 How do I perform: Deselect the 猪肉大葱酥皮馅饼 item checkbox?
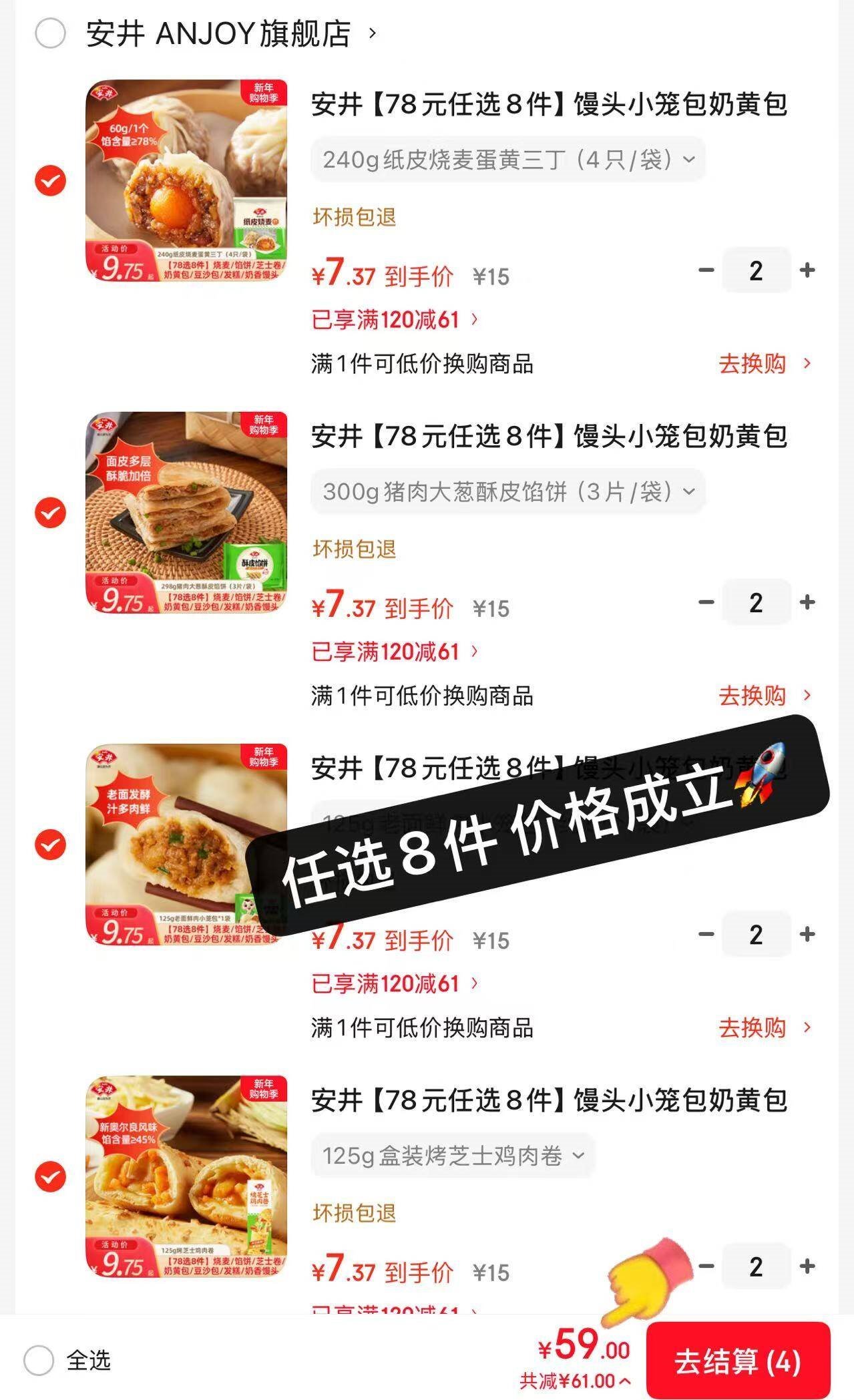pyautogui.click(x=50, y=513)
